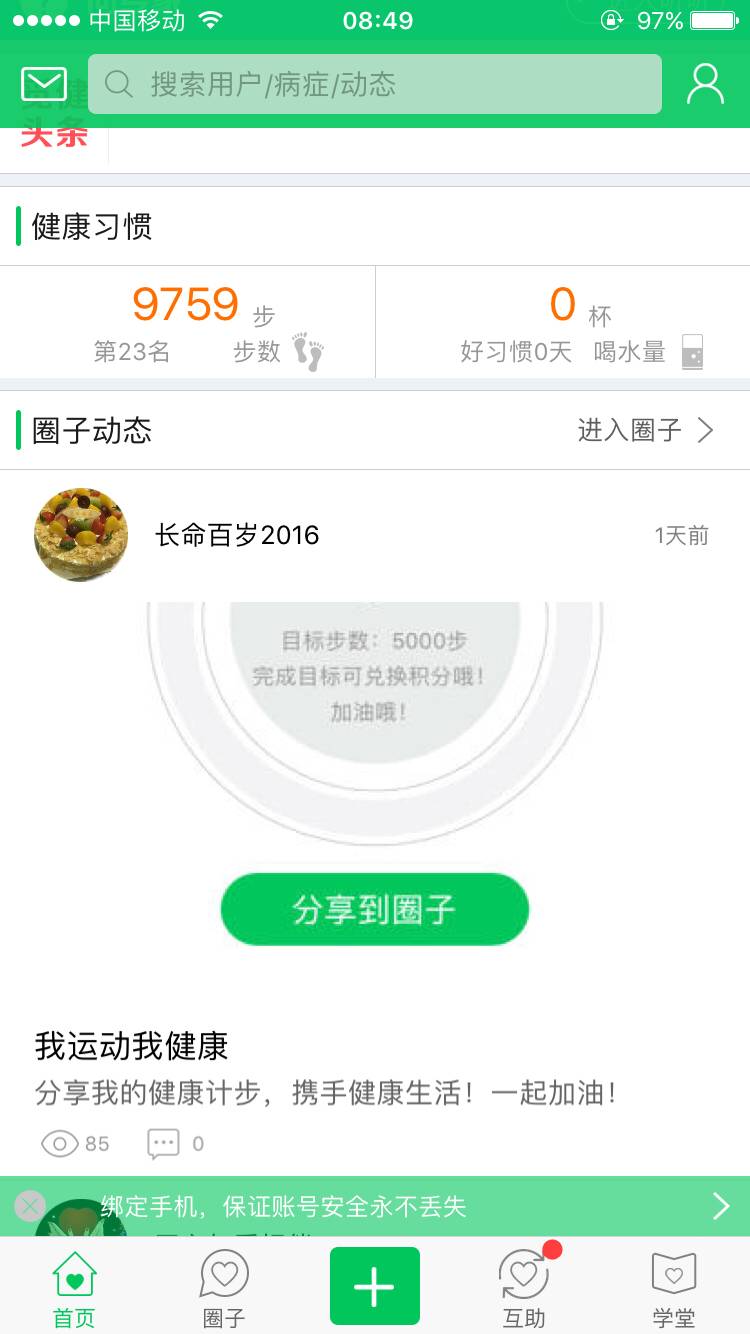The height and width of the screenshot is (1334, 750).
Task: Enter the circle via 进入圈子
Action: pyautogui.click(x=646, y=431)
